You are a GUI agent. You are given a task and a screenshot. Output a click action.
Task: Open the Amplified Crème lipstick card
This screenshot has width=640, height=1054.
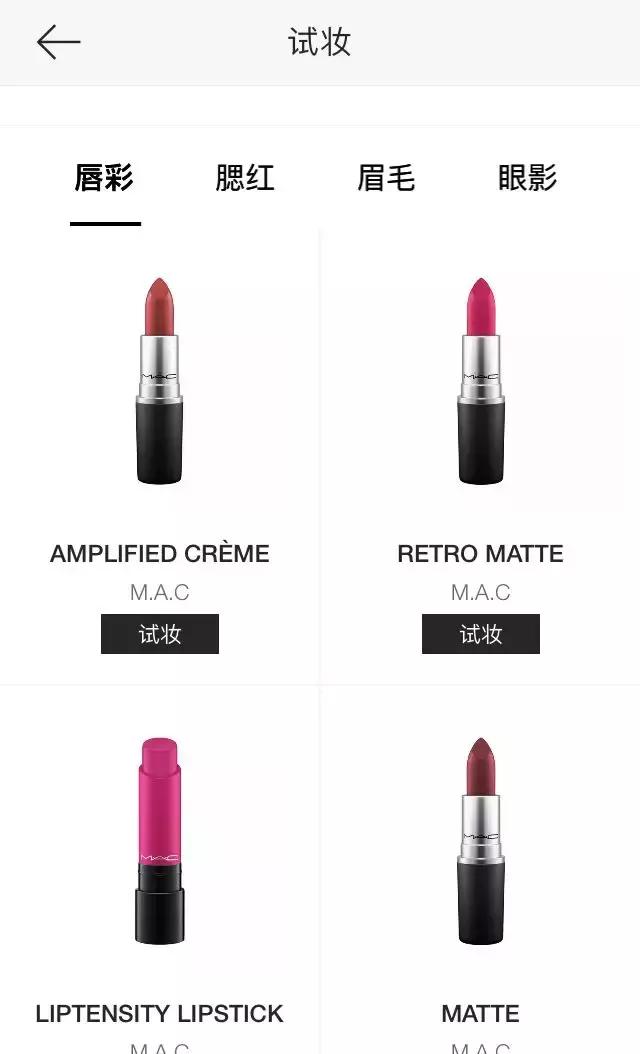pyautogui.click(x=160, y=400)
